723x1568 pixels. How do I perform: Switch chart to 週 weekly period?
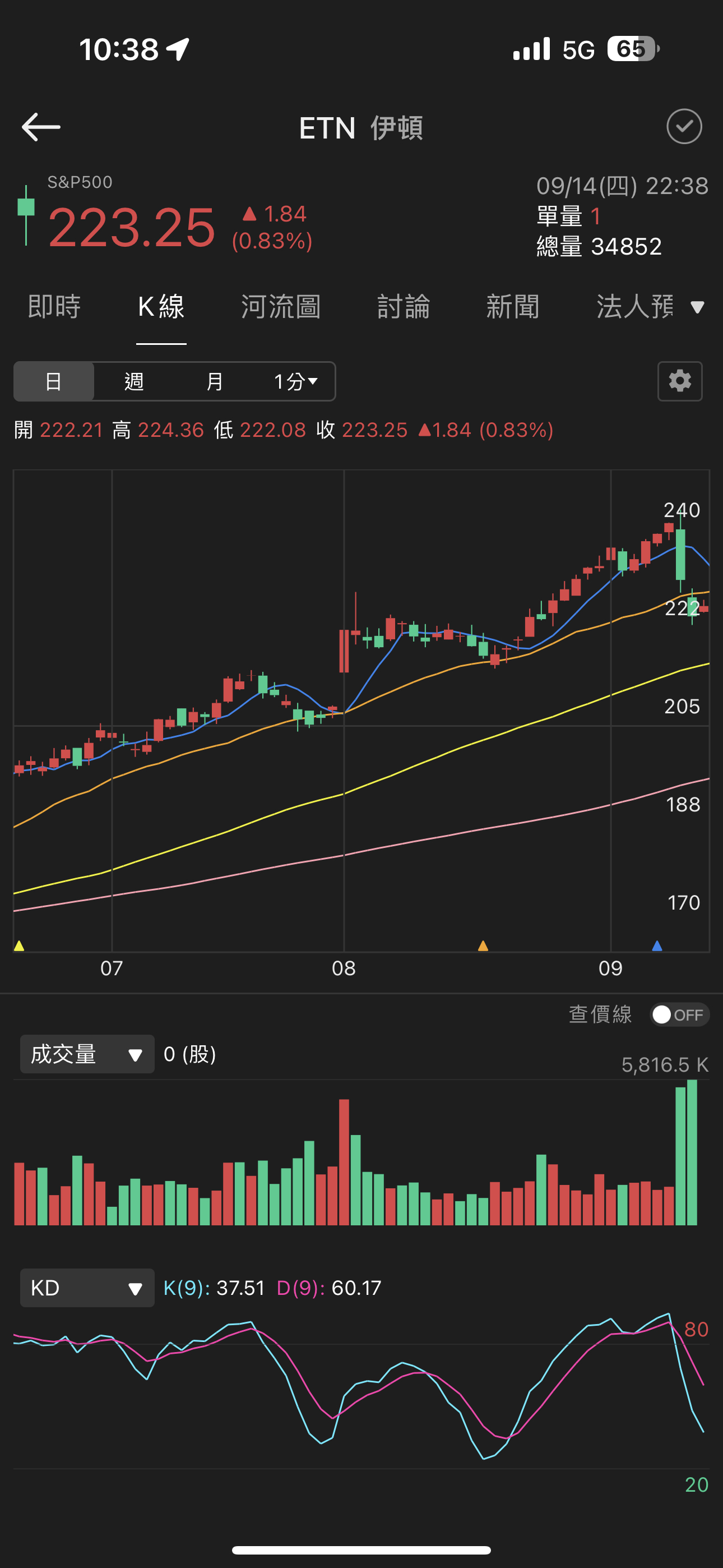pos(134,382)
